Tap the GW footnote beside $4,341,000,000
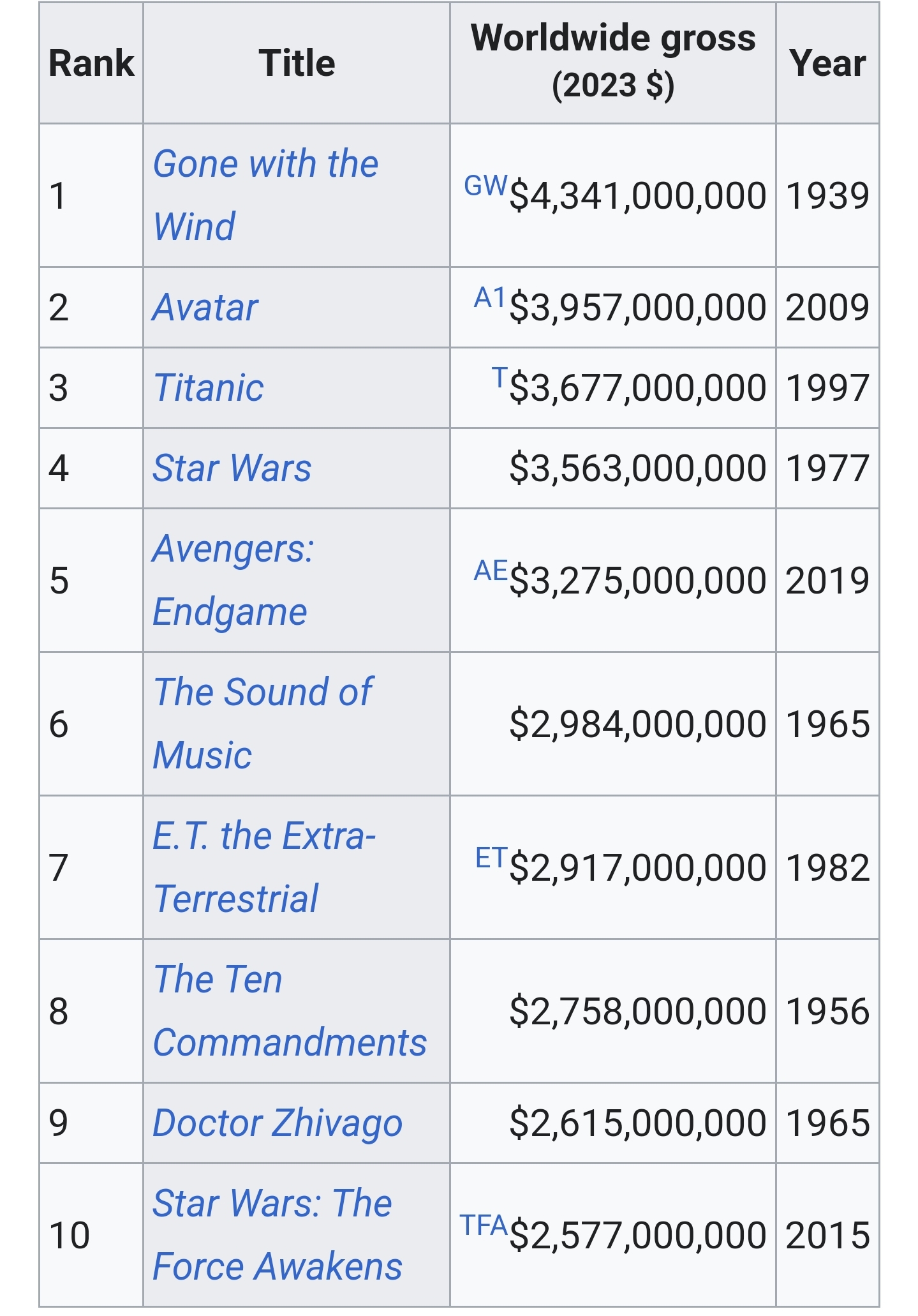918x1316 pixels. coord(485,186)
